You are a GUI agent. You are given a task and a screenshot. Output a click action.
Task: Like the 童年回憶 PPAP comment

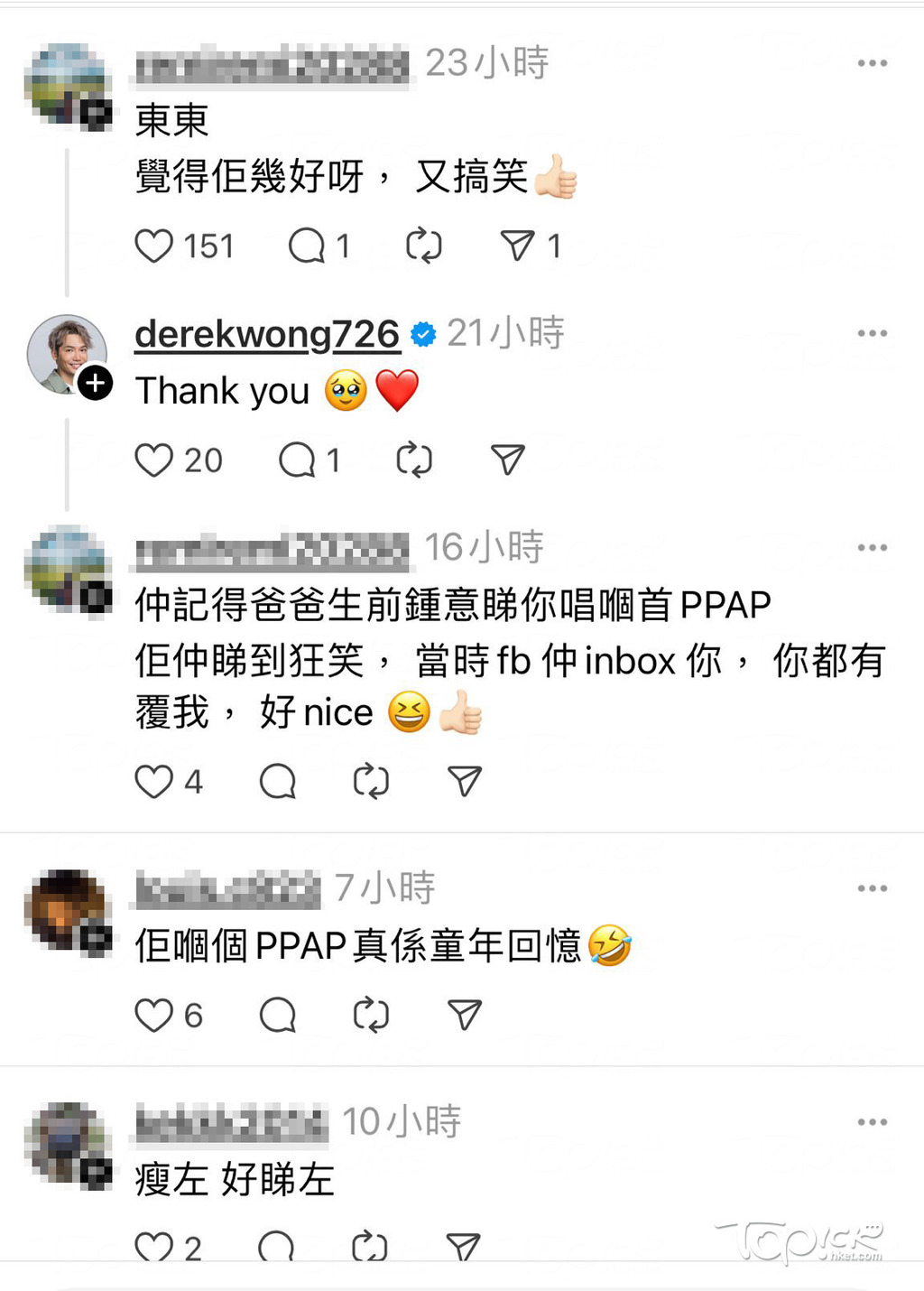154,1016
